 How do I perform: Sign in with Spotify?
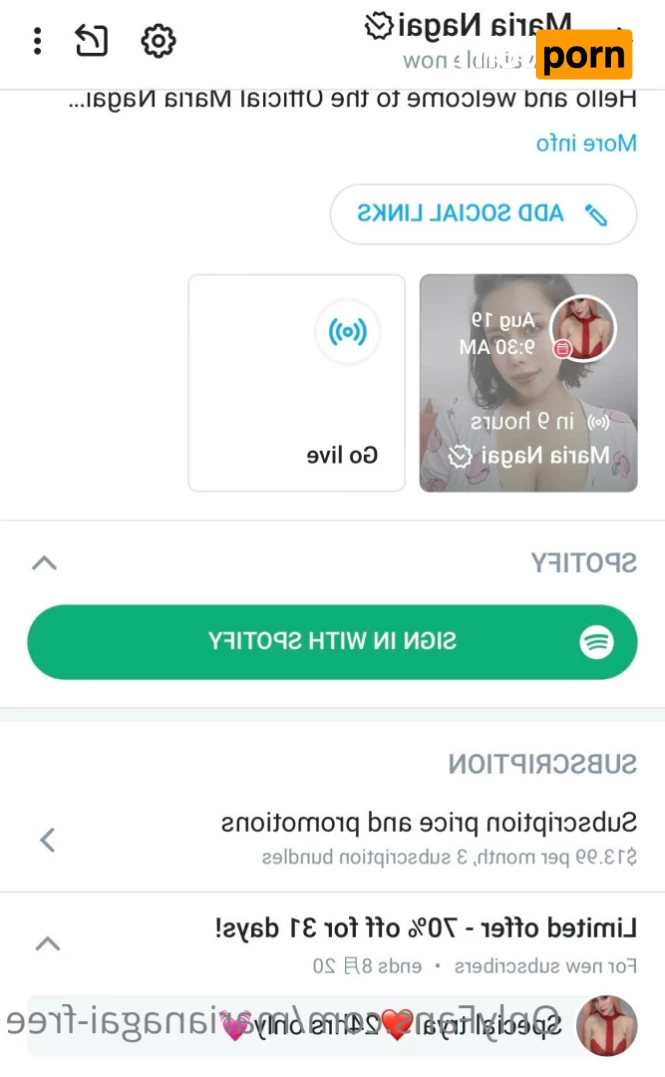[332, 641]
